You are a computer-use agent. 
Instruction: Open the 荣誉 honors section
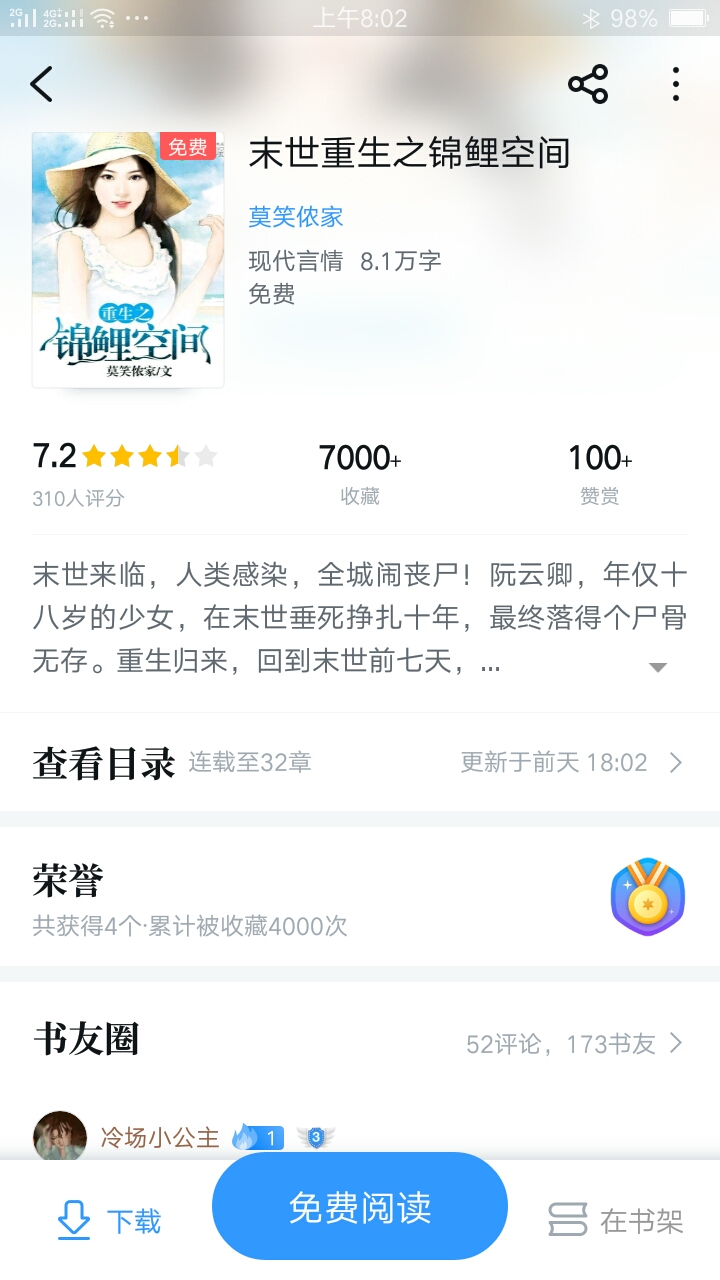360,897
